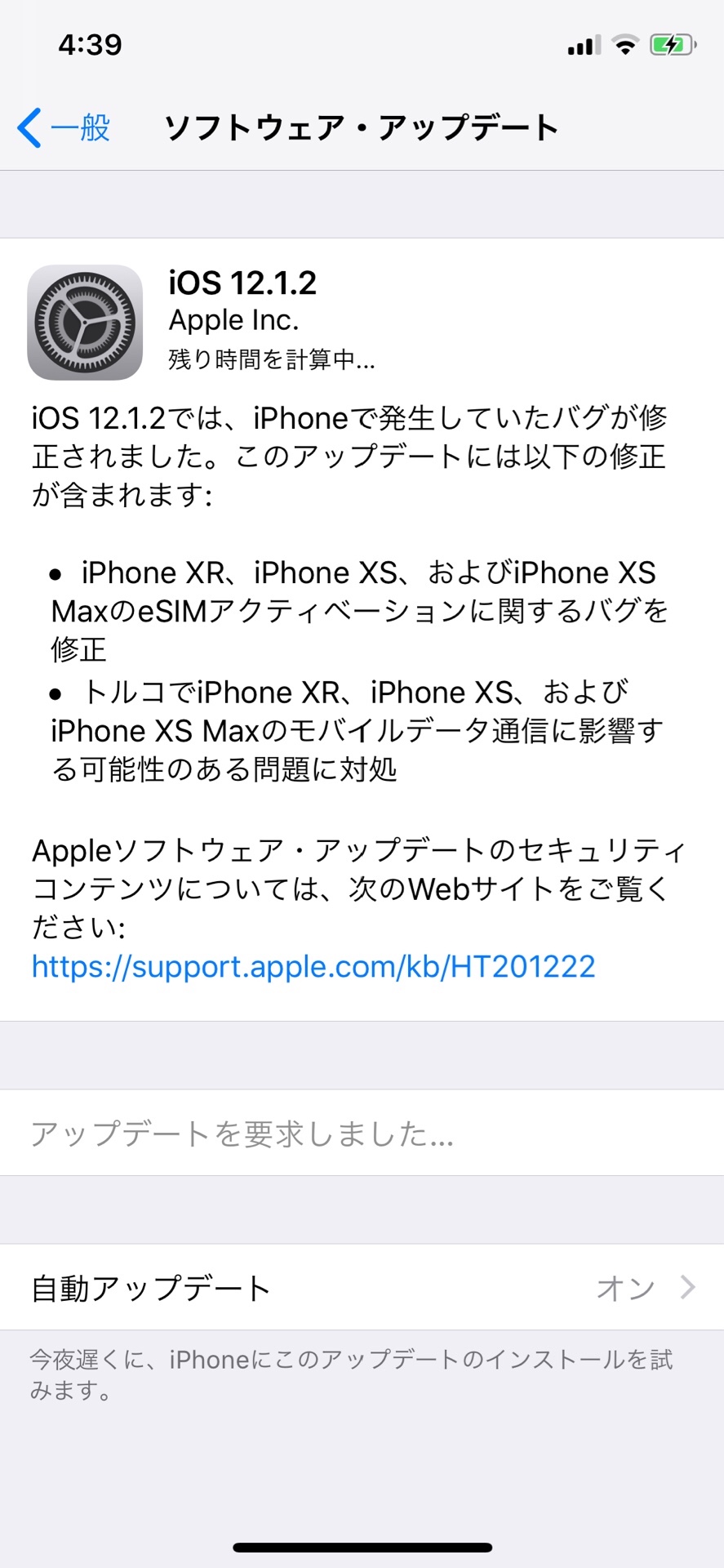Open 自動アップデート settings row
Image resolution: width=724 pixels, height=1568 pixels.
click(x=362, y=1288)
